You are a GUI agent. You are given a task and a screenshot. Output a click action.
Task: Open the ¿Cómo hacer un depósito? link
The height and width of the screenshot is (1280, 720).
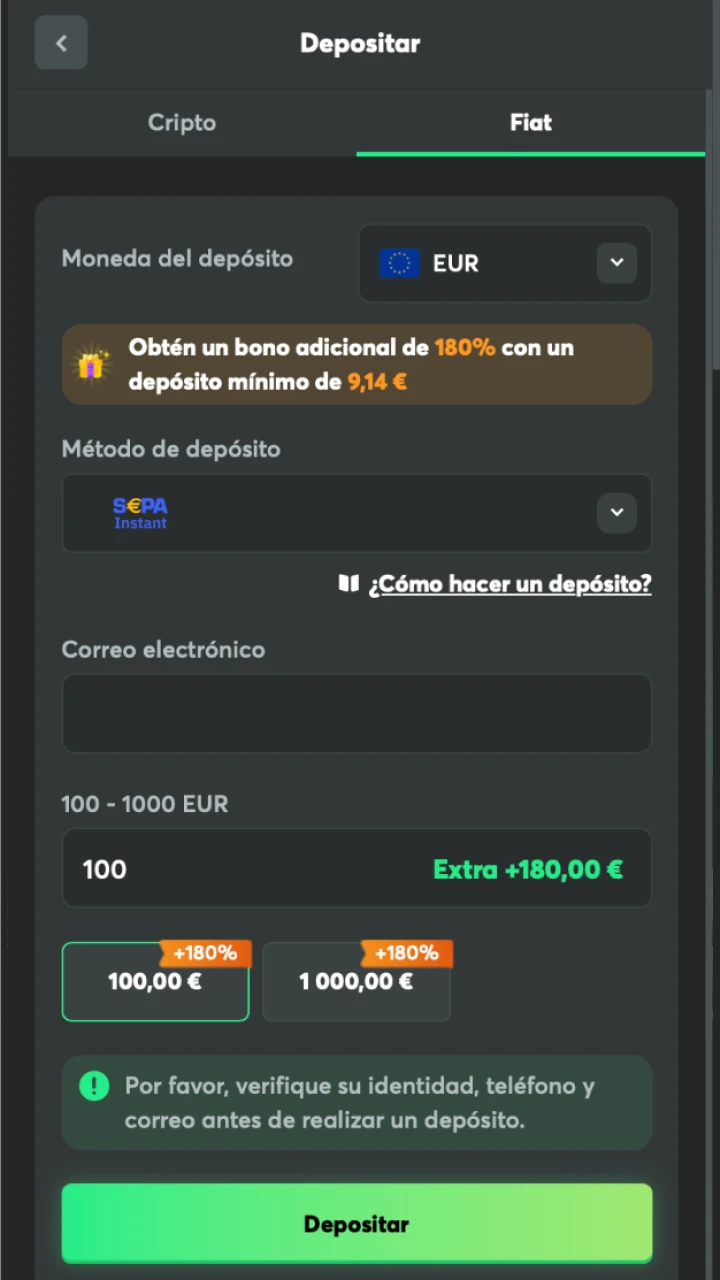[x=509, y=584]
